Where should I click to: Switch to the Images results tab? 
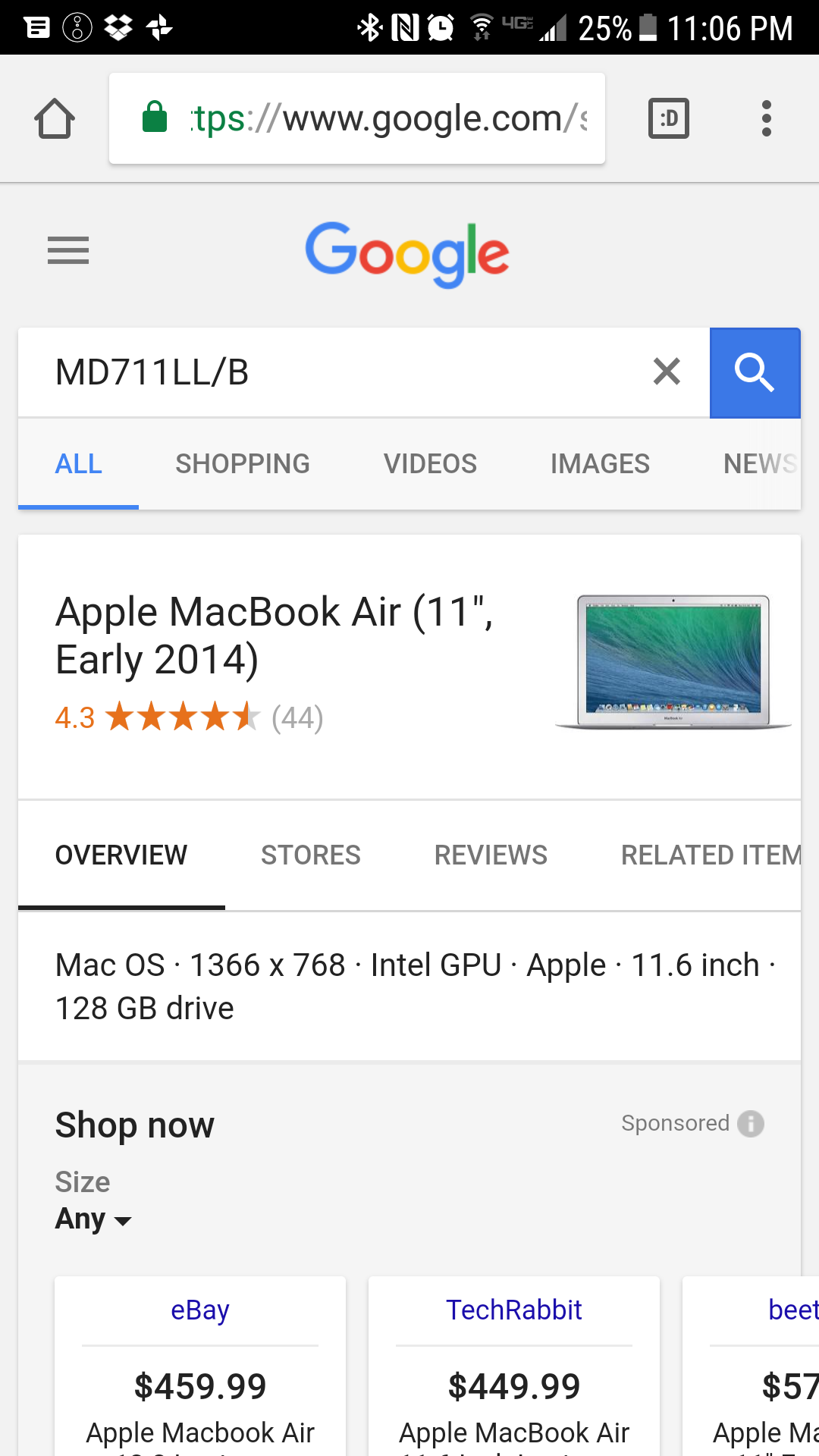coord(600,463)
